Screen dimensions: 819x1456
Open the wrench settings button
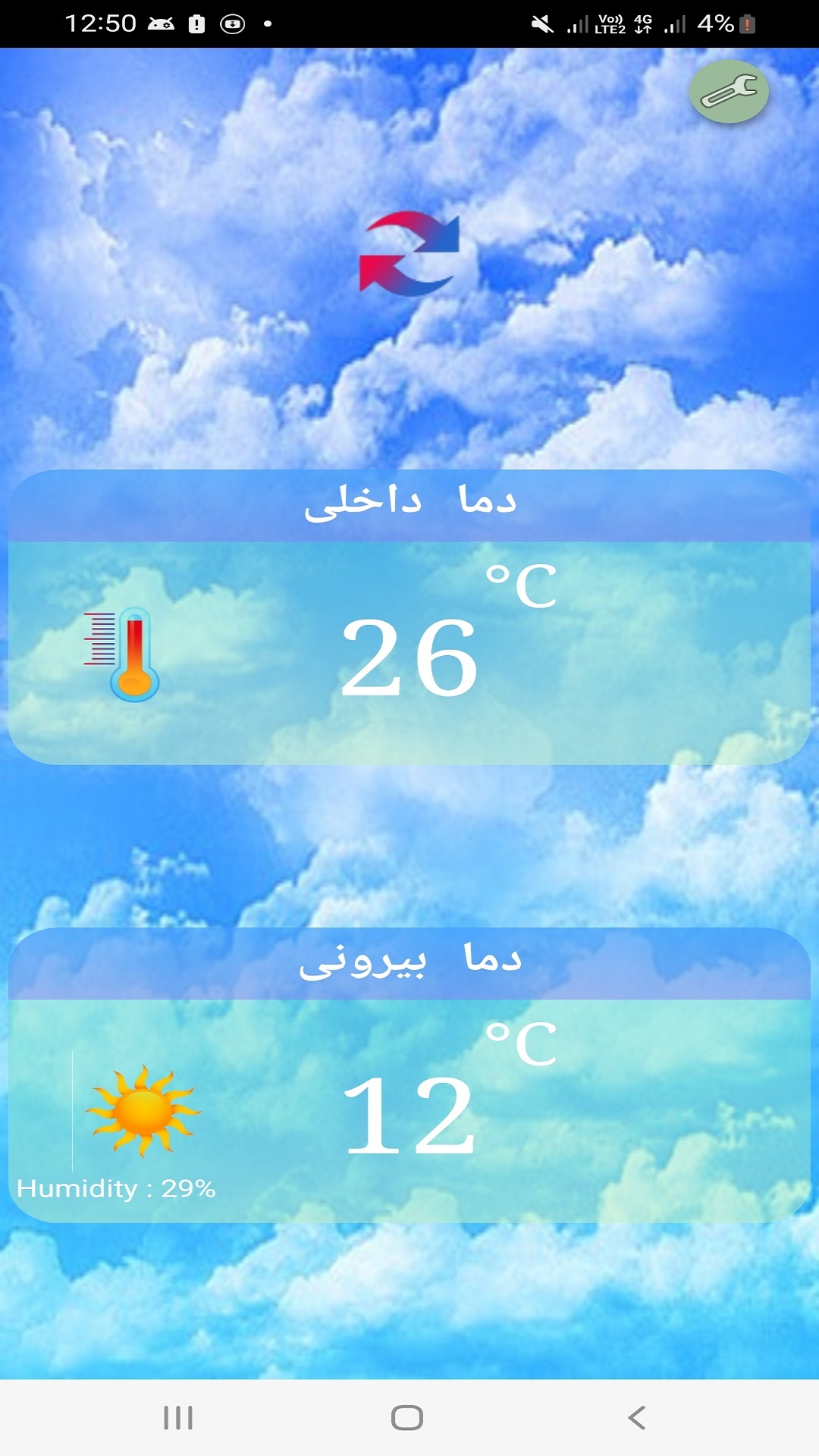click(x=728, y=92)
